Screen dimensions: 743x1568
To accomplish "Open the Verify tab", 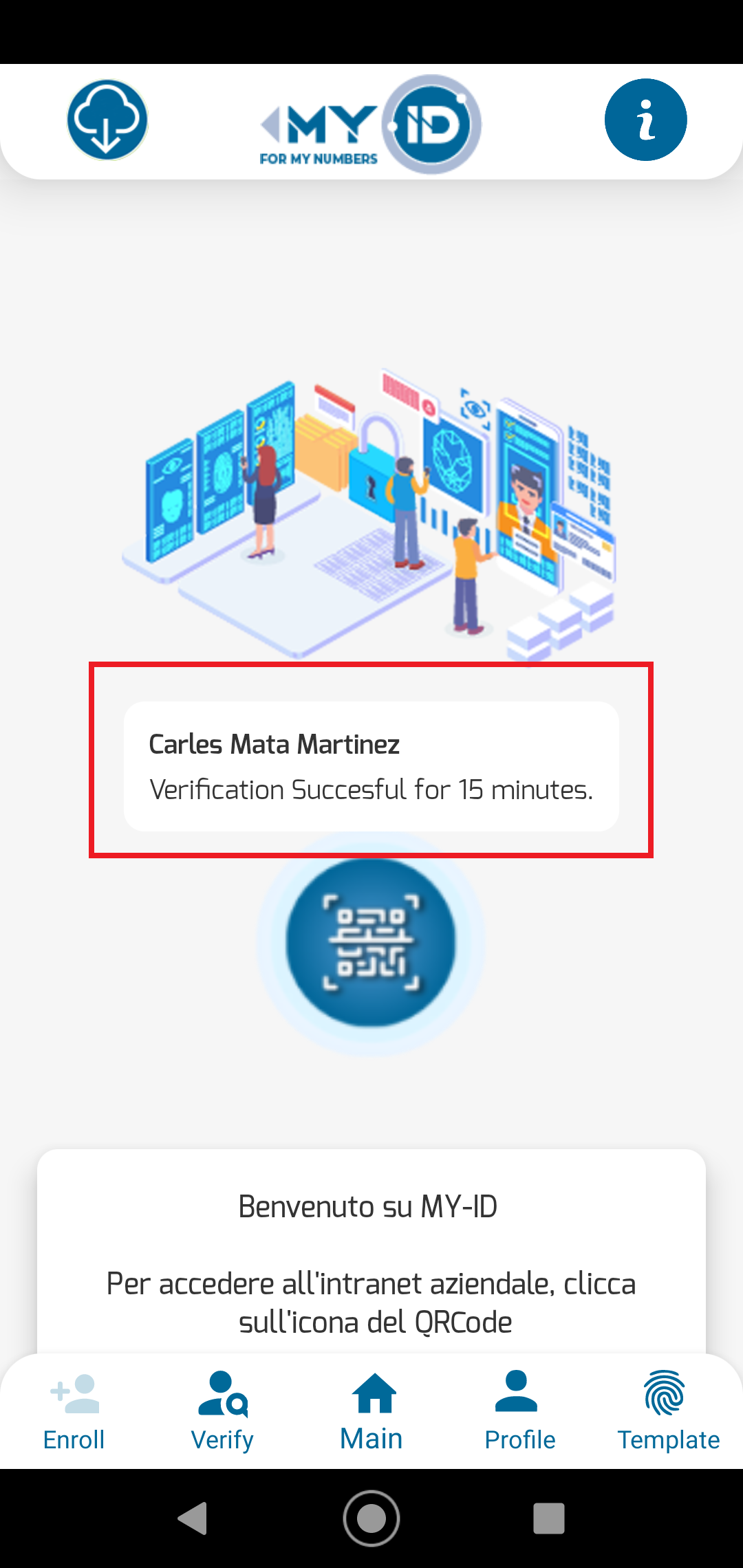I will click(x=222, y=1411).
